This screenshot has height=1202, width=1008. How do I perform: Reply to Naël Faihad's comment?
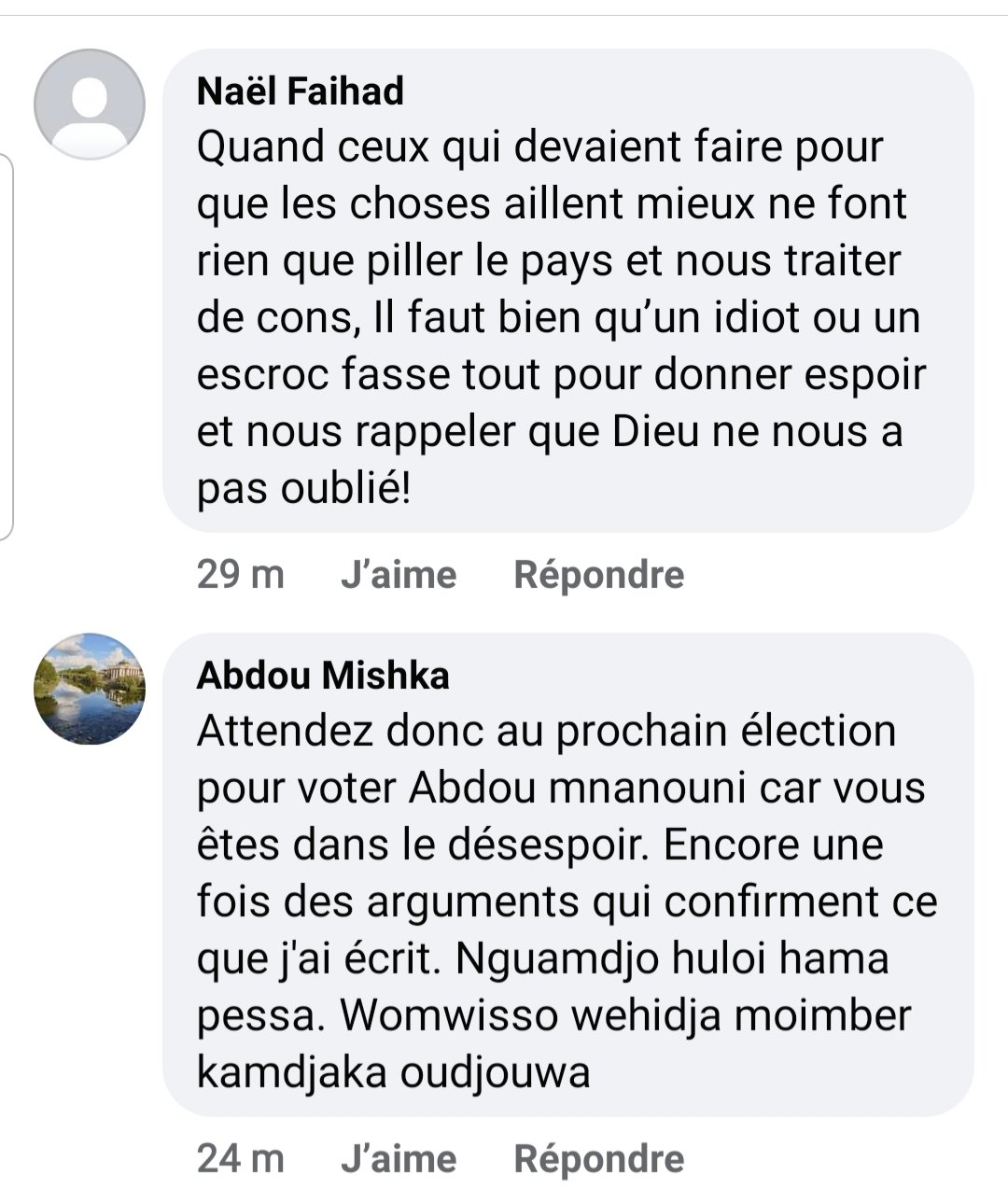click(x=598, y=575)
